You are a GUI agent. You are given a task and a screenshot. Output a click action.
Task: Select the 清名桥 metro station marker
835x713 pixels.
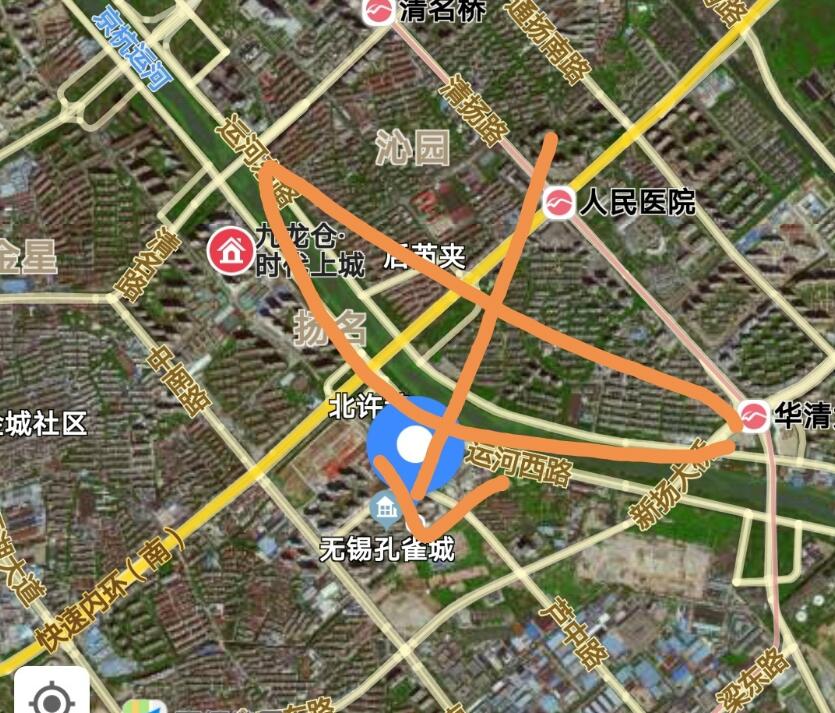pyautogui.click(x=378, y=11)
